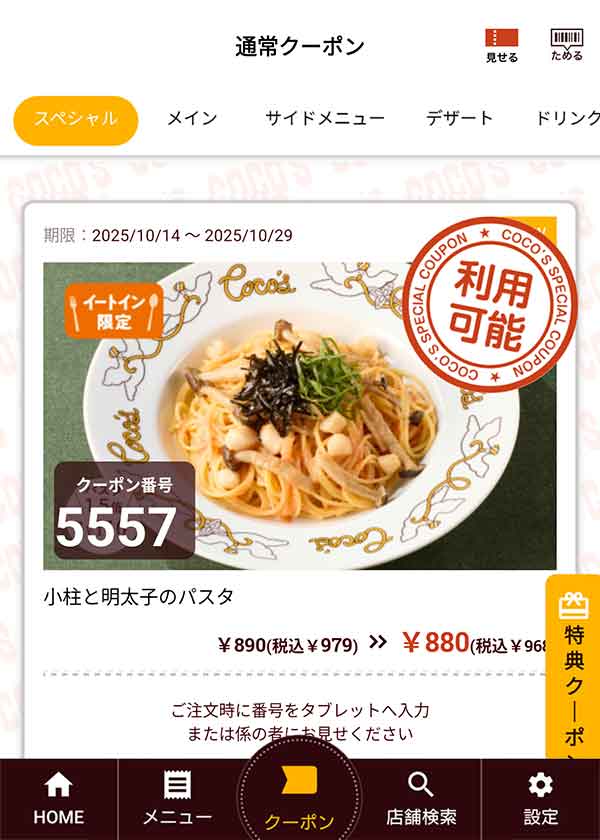The image size is (600, 840).
Task: Show the デザート coupon category
Action: (x=459, y=119)
